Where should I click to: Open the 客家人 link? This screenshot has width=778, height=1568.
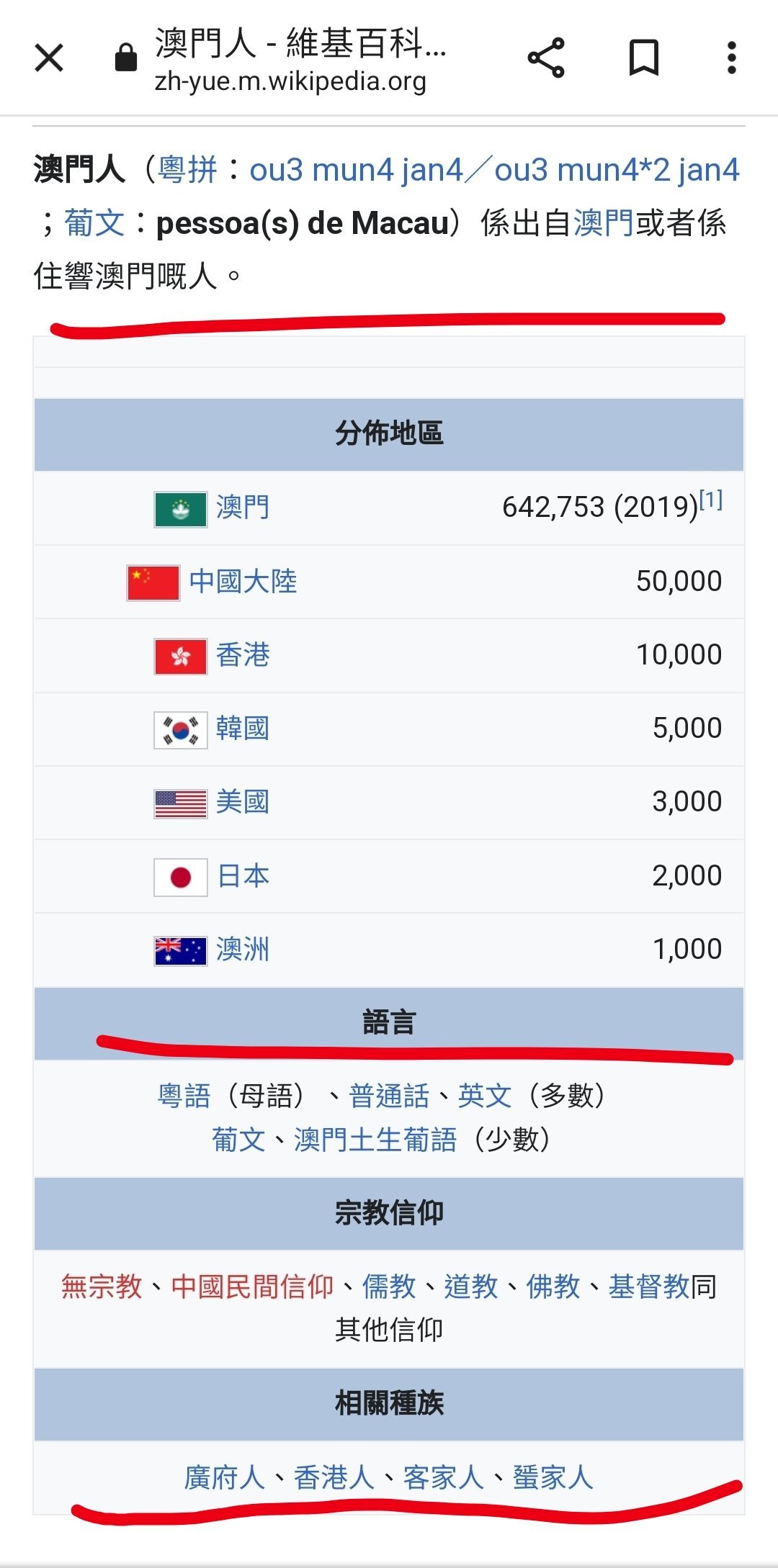(444, 1478)
